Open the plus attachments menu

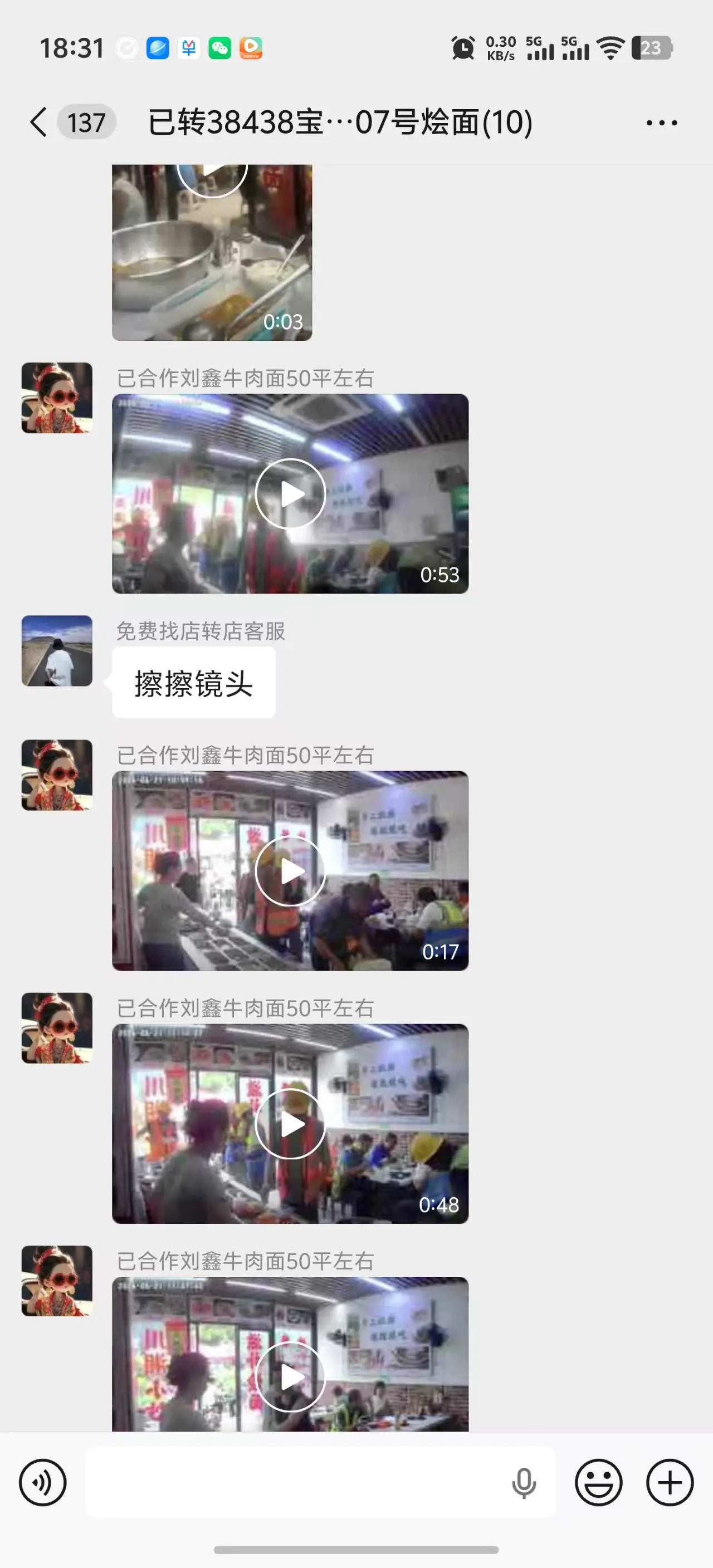670,1482
